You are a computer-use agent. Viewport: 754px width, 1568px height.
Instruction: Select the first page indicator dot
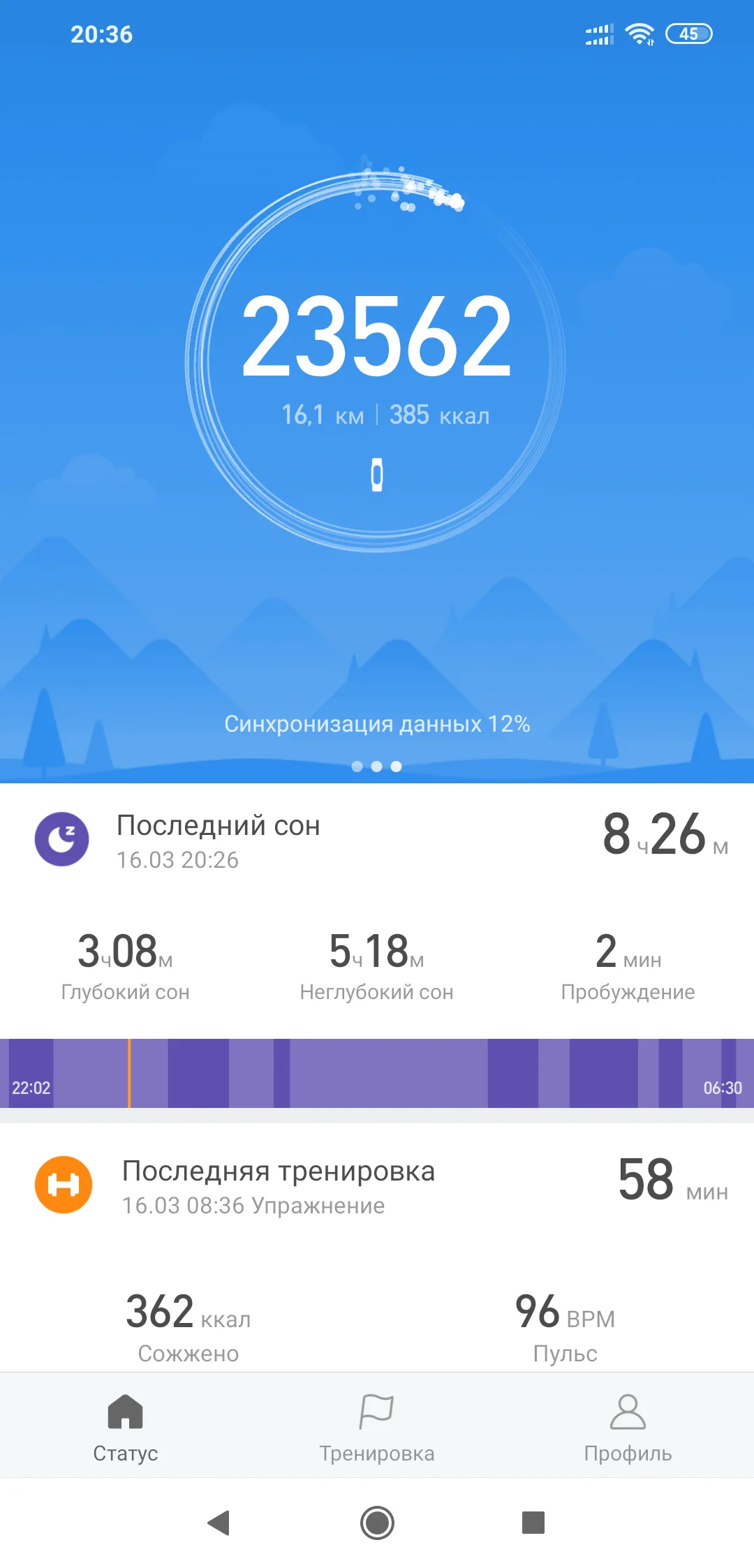point(357,766)
